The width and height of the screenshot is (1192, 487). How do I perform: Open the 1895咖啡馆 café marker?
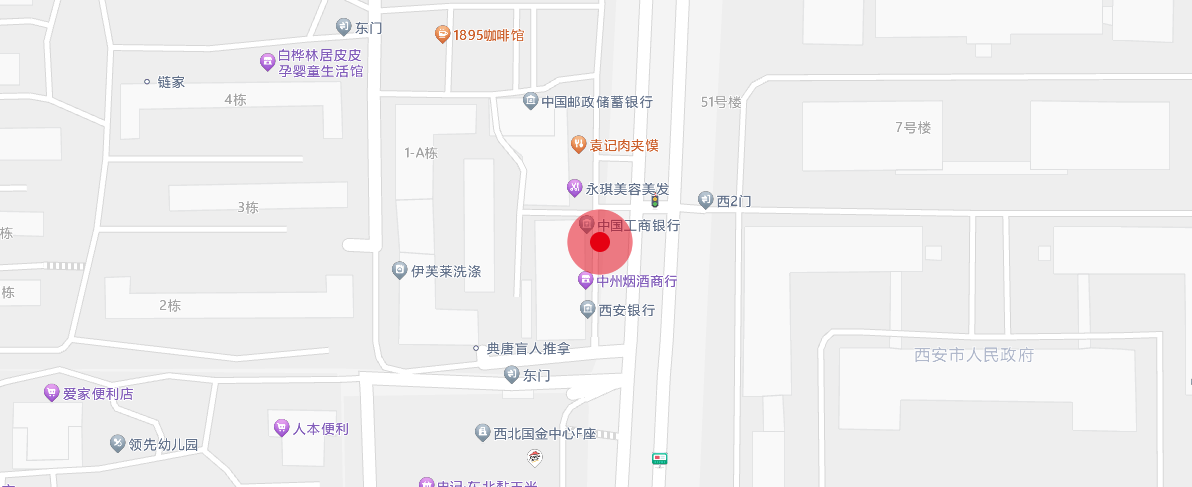click(x=442, y=35)
